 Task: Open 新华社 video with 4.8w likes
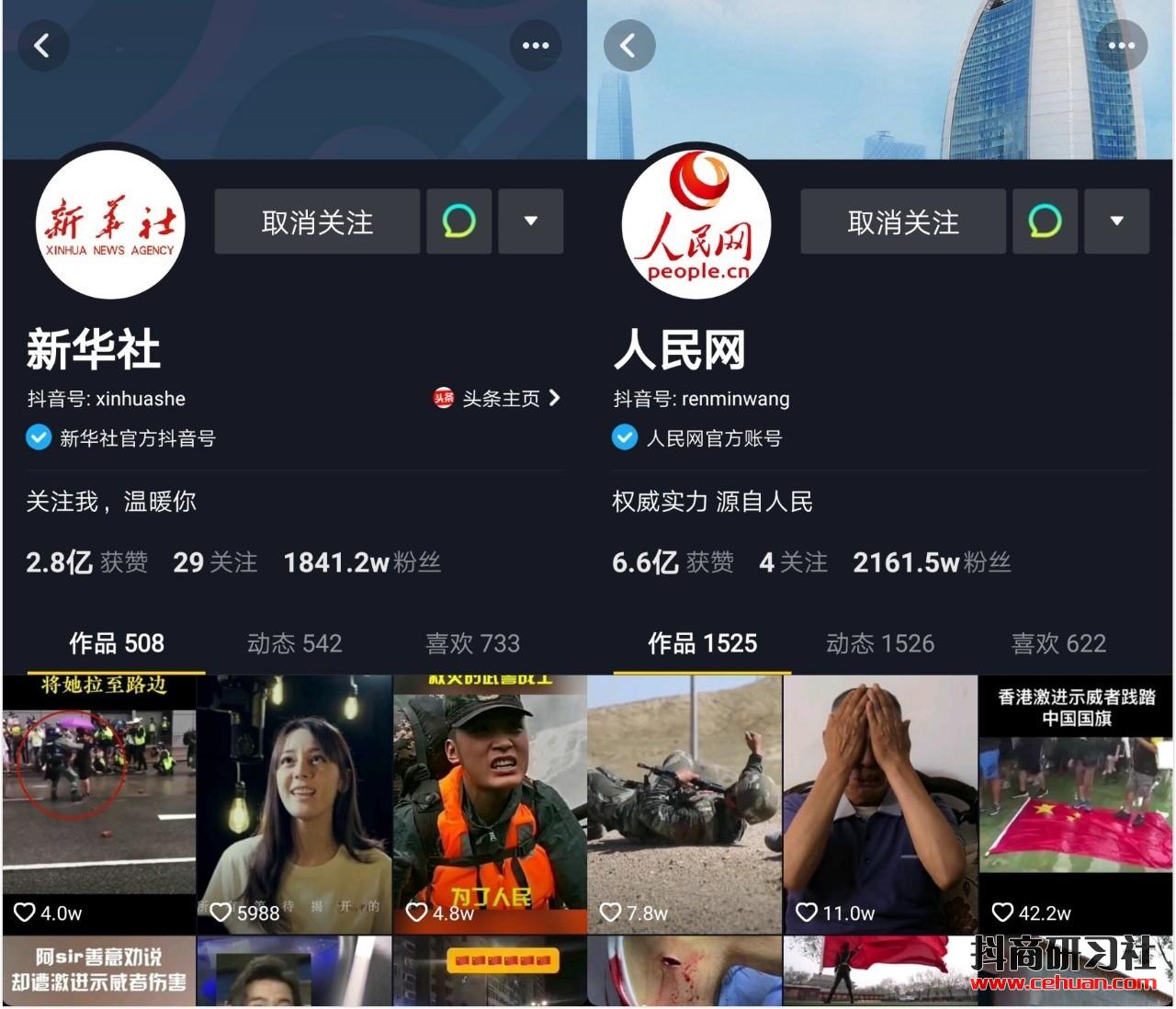pyautogui.click(x=489, y=799)
